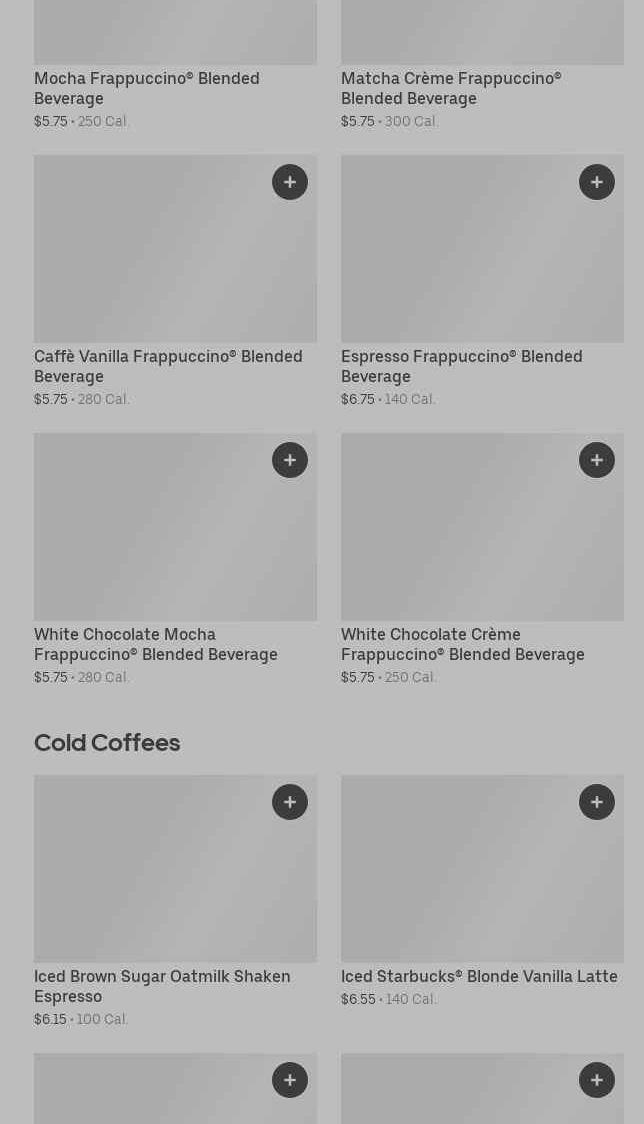
Task: Add Iced Brown Sugar Oatmilk Shaken Espresso
Action: 290,802
